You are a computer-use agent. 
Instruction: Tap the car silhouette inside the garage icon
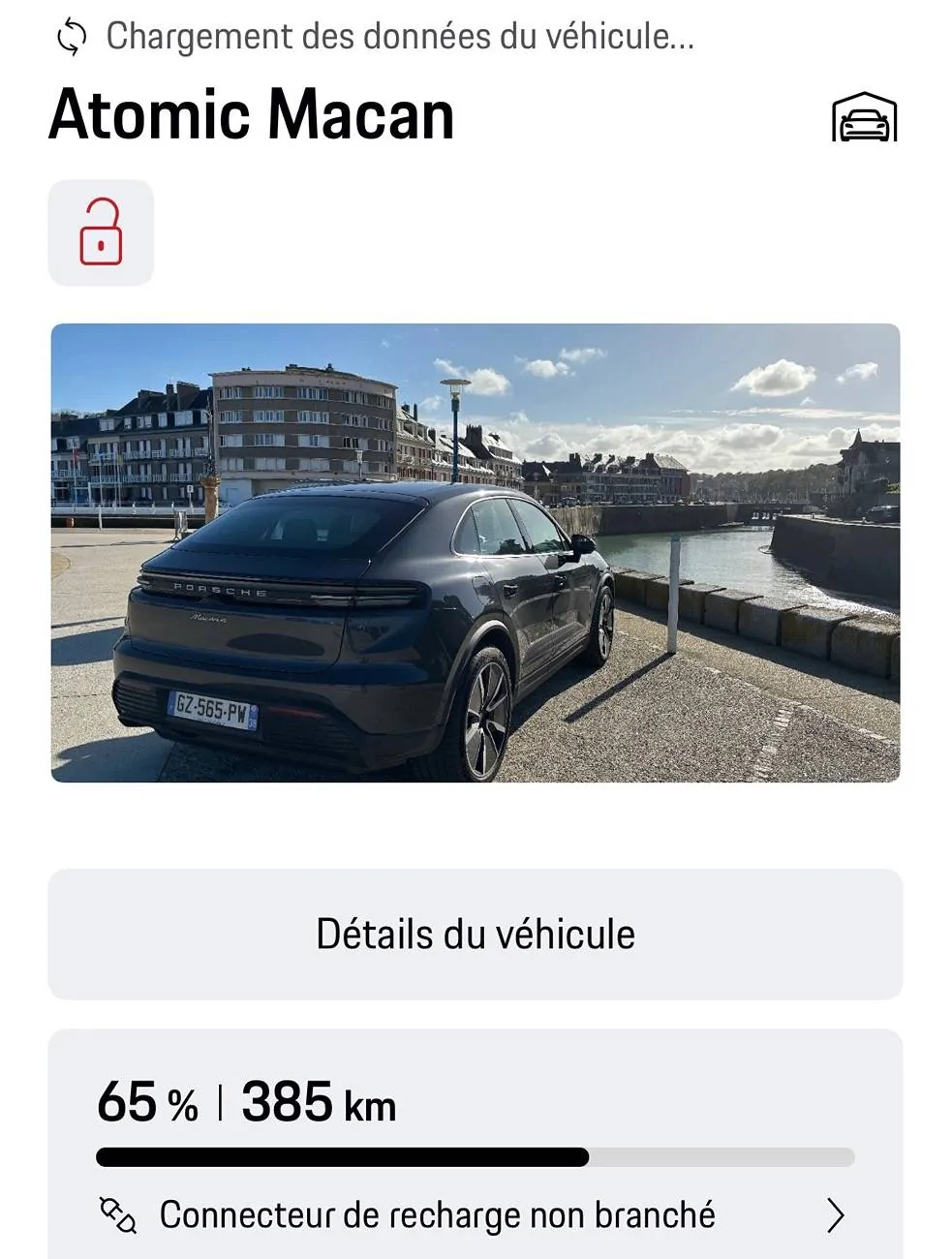[865, 124]
